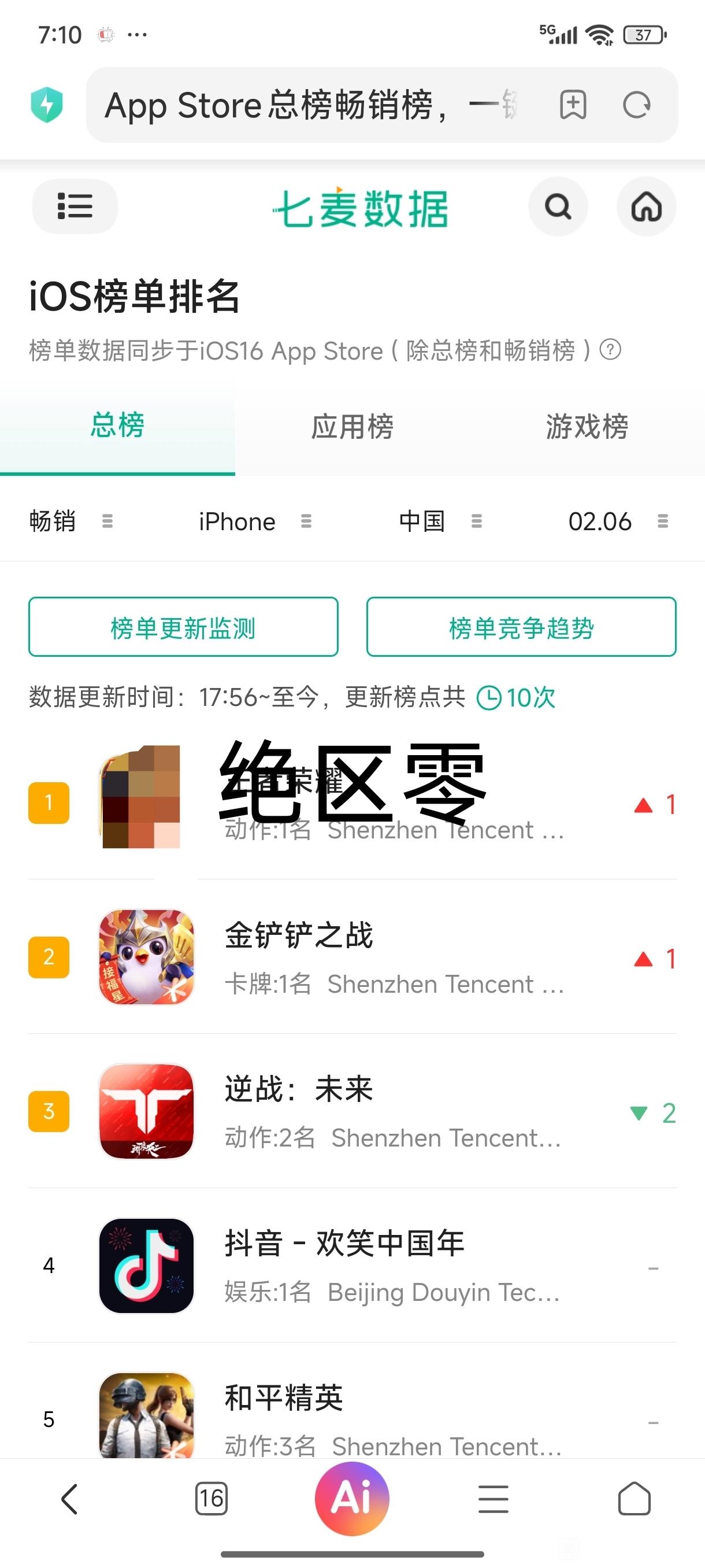Switch to the 游戏榜 tab

(587, 426)
